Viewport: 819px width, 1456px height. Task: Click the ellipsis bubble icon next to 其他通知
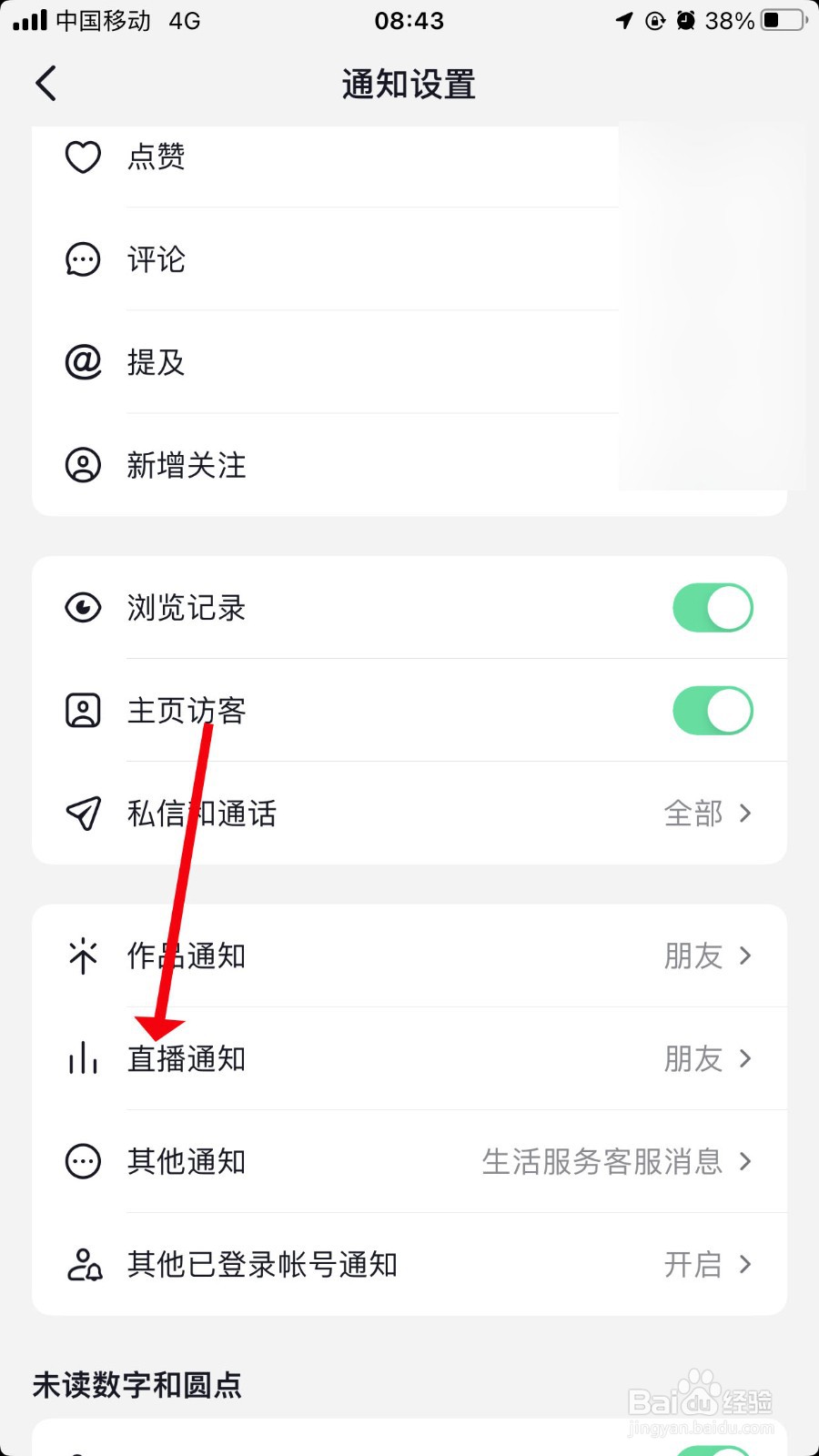[x=82, y=1161]
